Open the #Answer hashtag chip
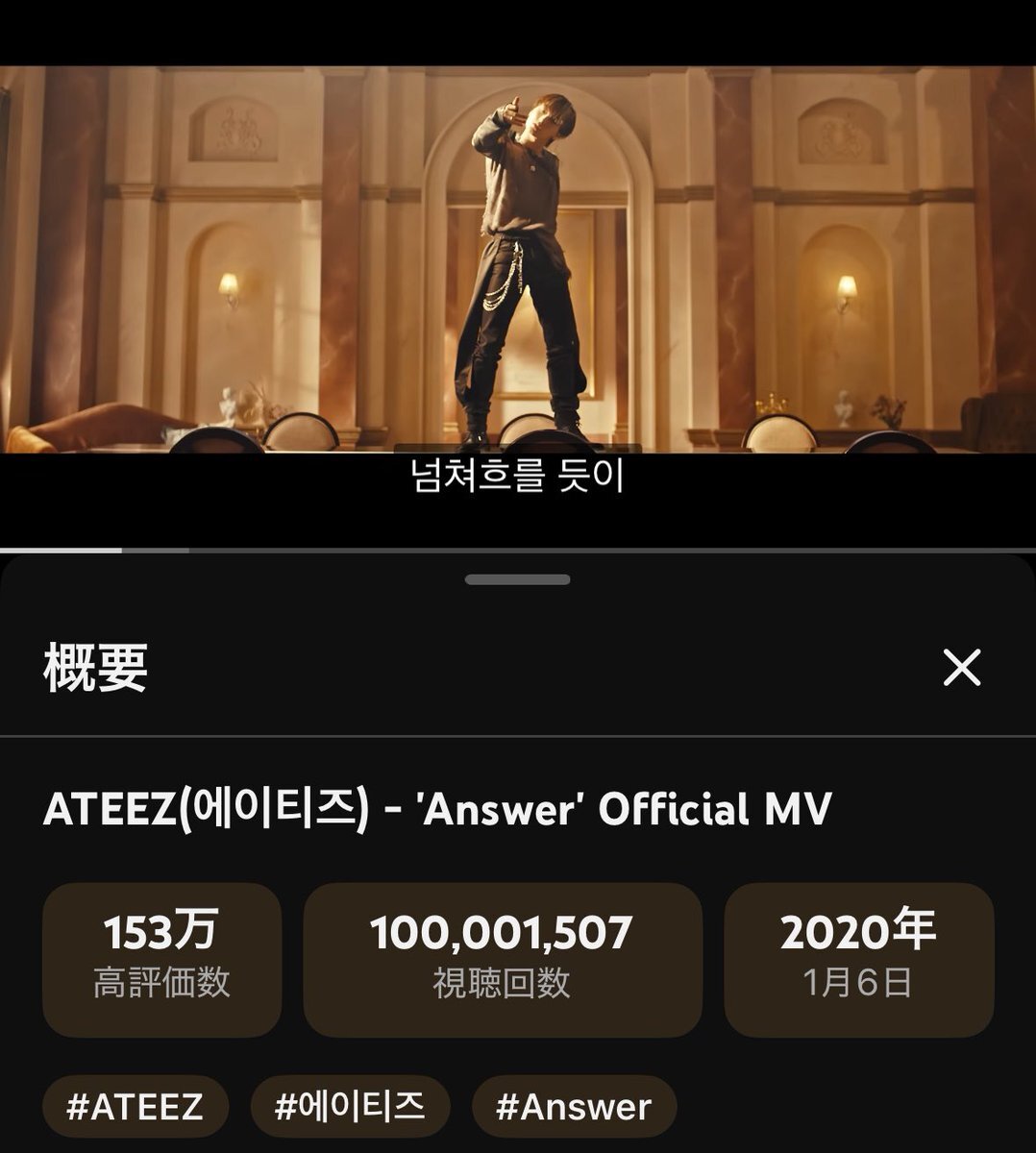Image resolution: width=1036 pixels, height=1153 pixels. coord(574,1107)
